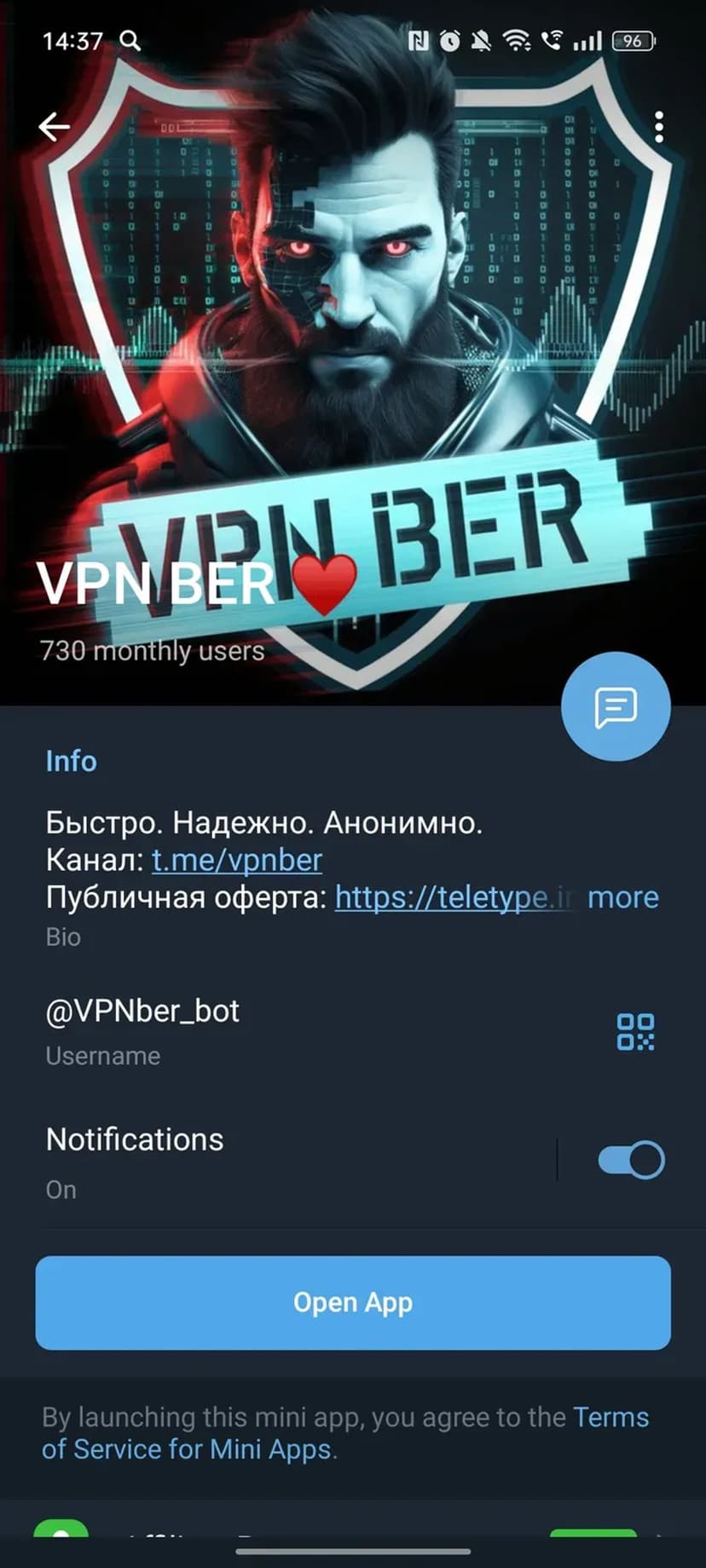Turn off the Notifications switch
The width and height of the screenshot is (706, 1568).
pos(631,1160)
